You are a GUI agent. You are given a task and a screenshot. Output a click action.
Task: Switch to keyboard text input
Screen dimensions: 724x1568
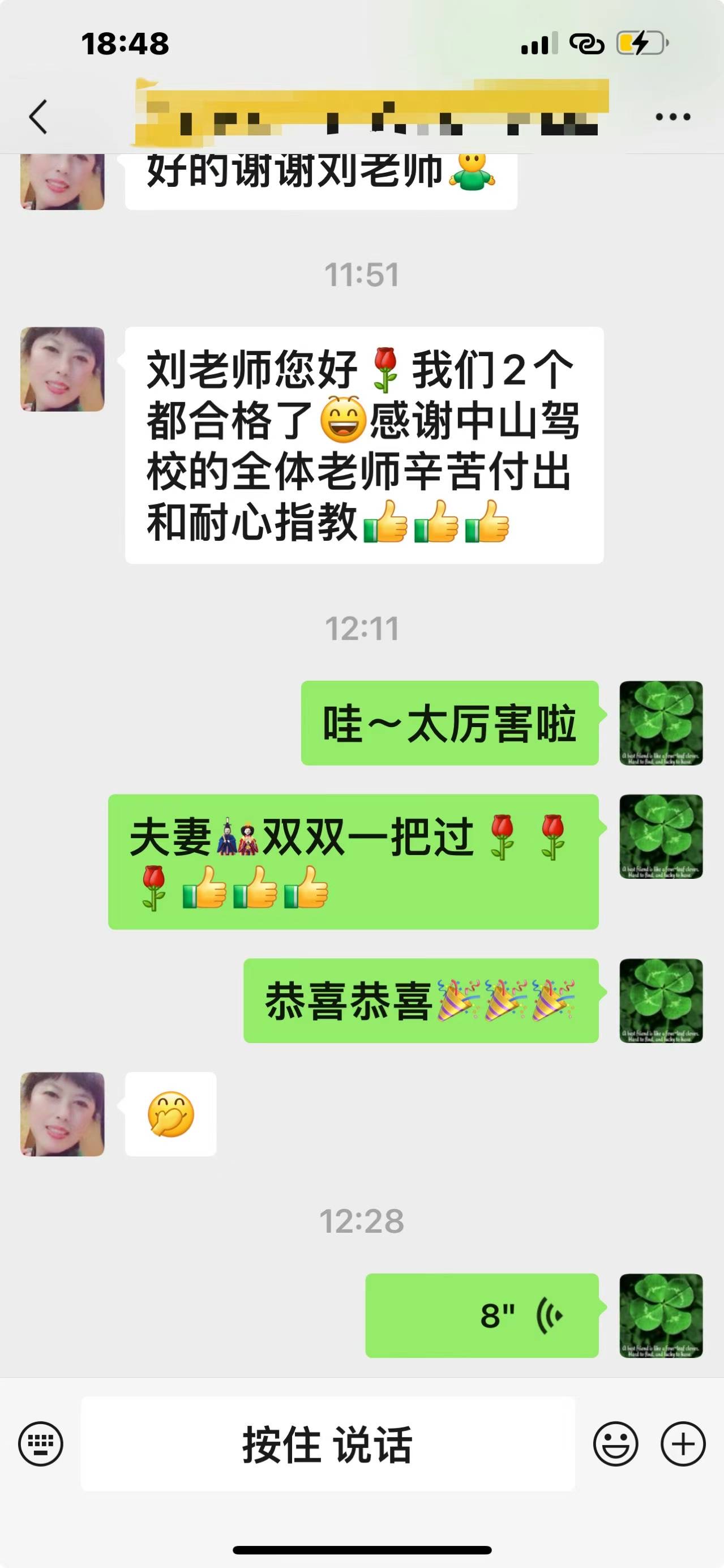tap(41, 1443)
